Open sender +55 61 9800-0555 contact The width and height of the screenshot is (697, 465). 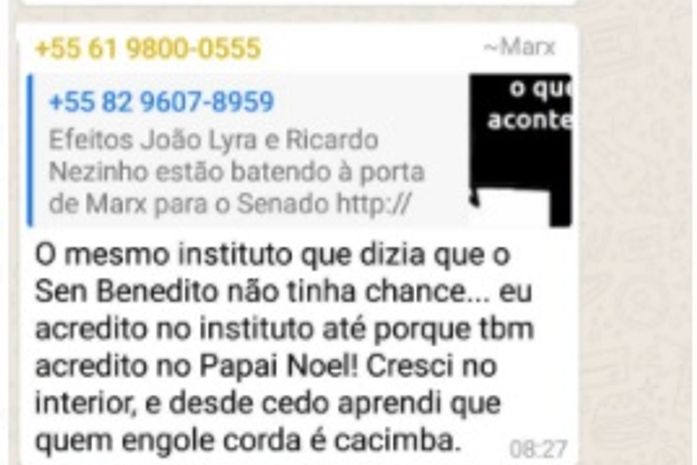pyautogui.click(x=147, y=48)
